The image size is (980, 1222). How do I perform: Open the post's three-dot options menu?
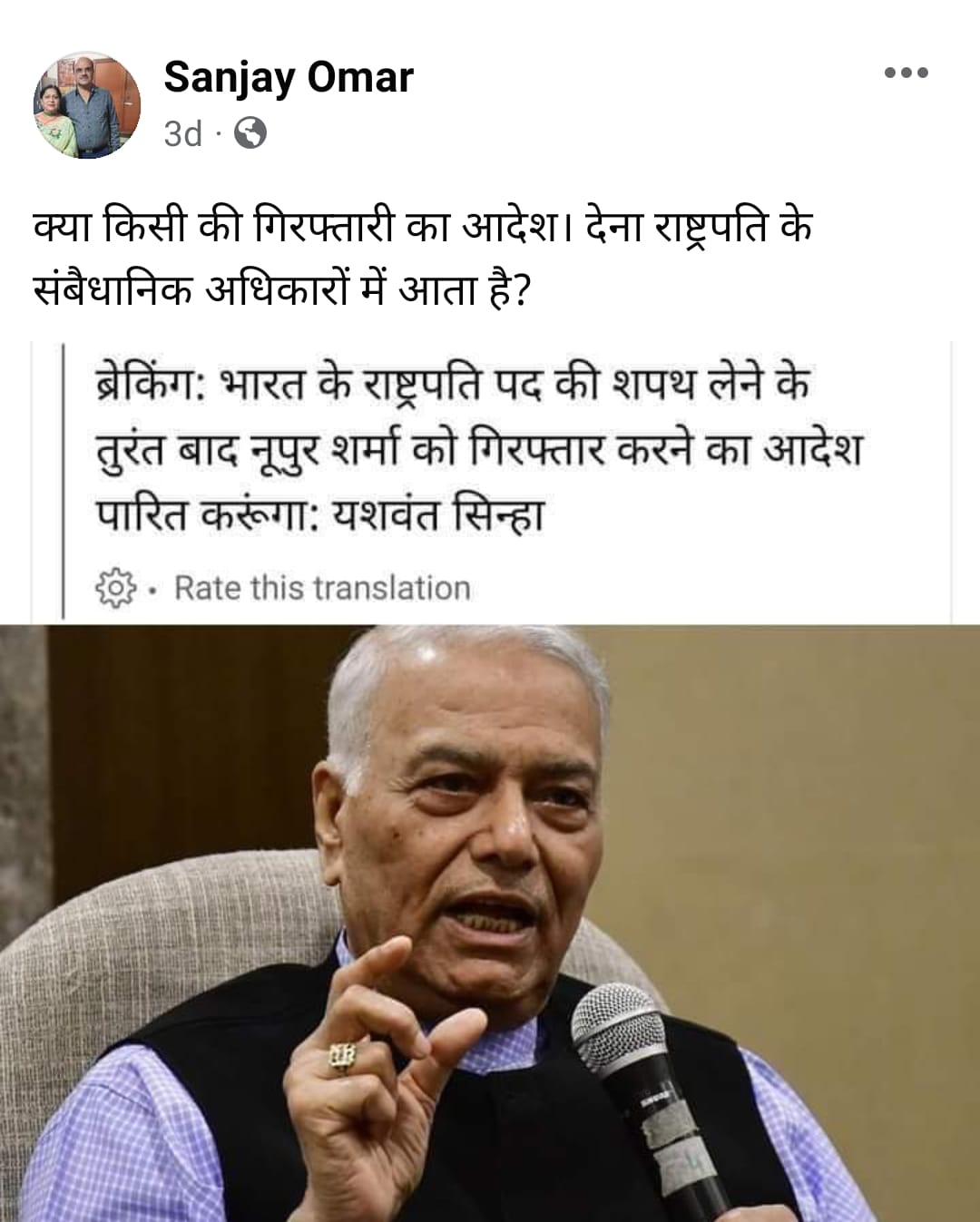tap(906, 73)
